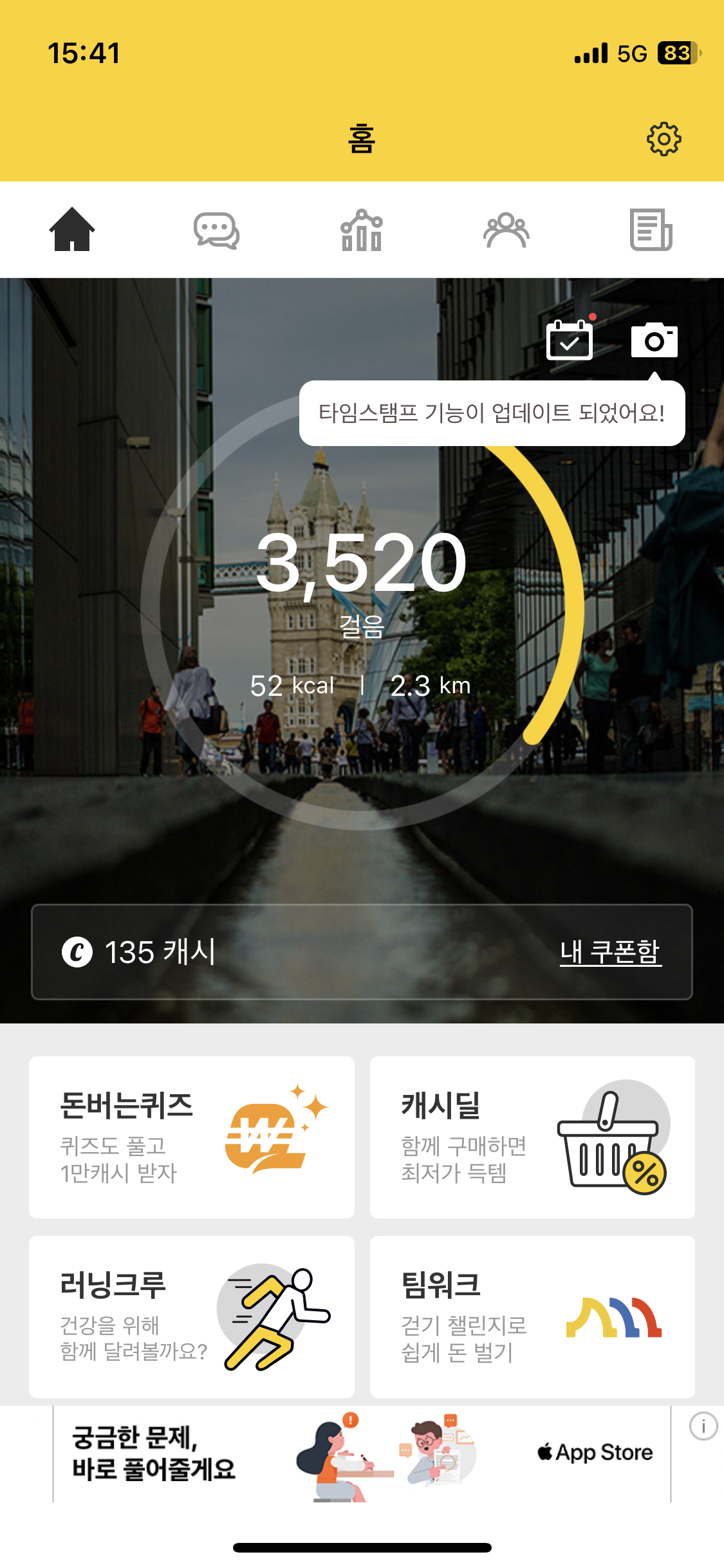Open the 팀워크 card
The width and height of the screenshot is (724, 1568).
[532, 1316]
